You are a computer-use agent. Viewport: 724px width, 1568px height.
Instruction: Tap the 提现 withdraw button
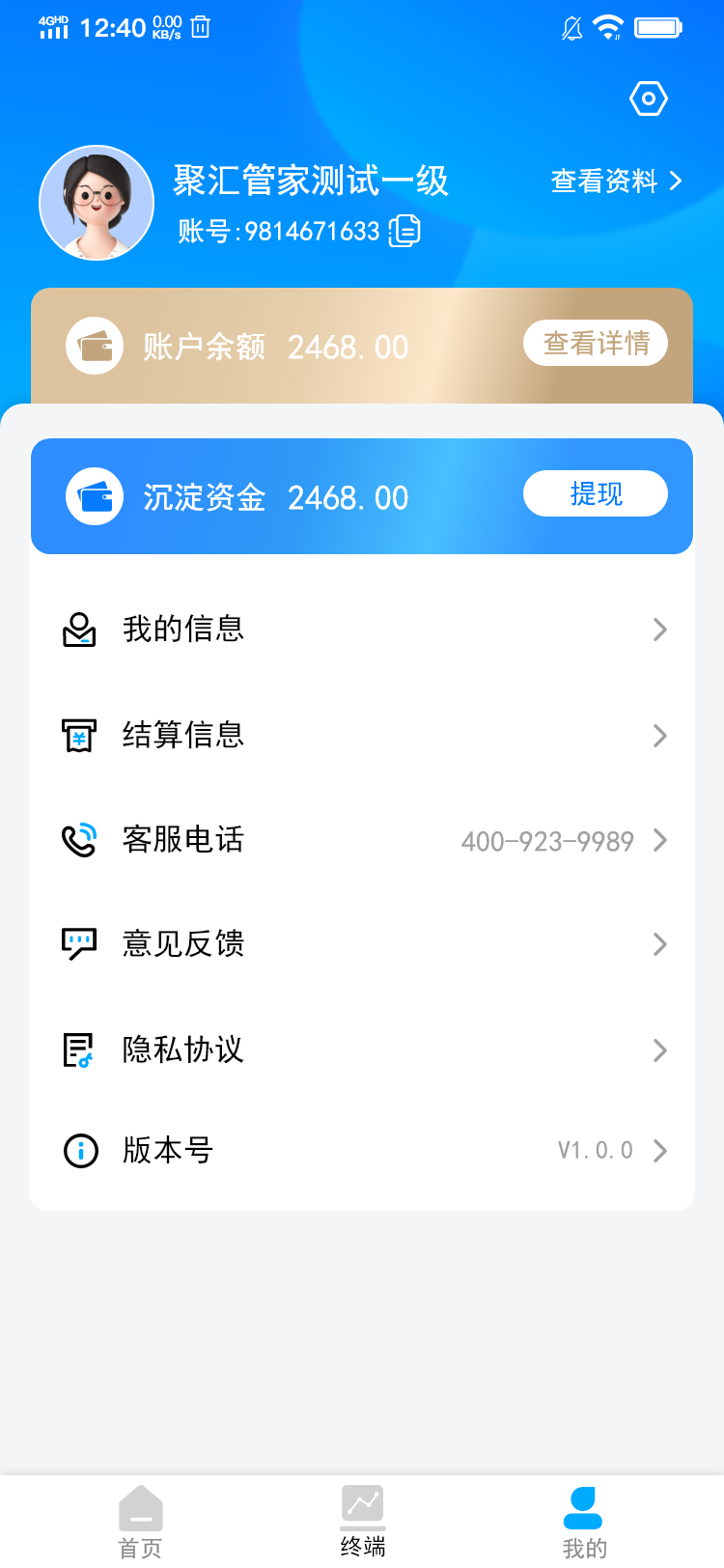595,493
